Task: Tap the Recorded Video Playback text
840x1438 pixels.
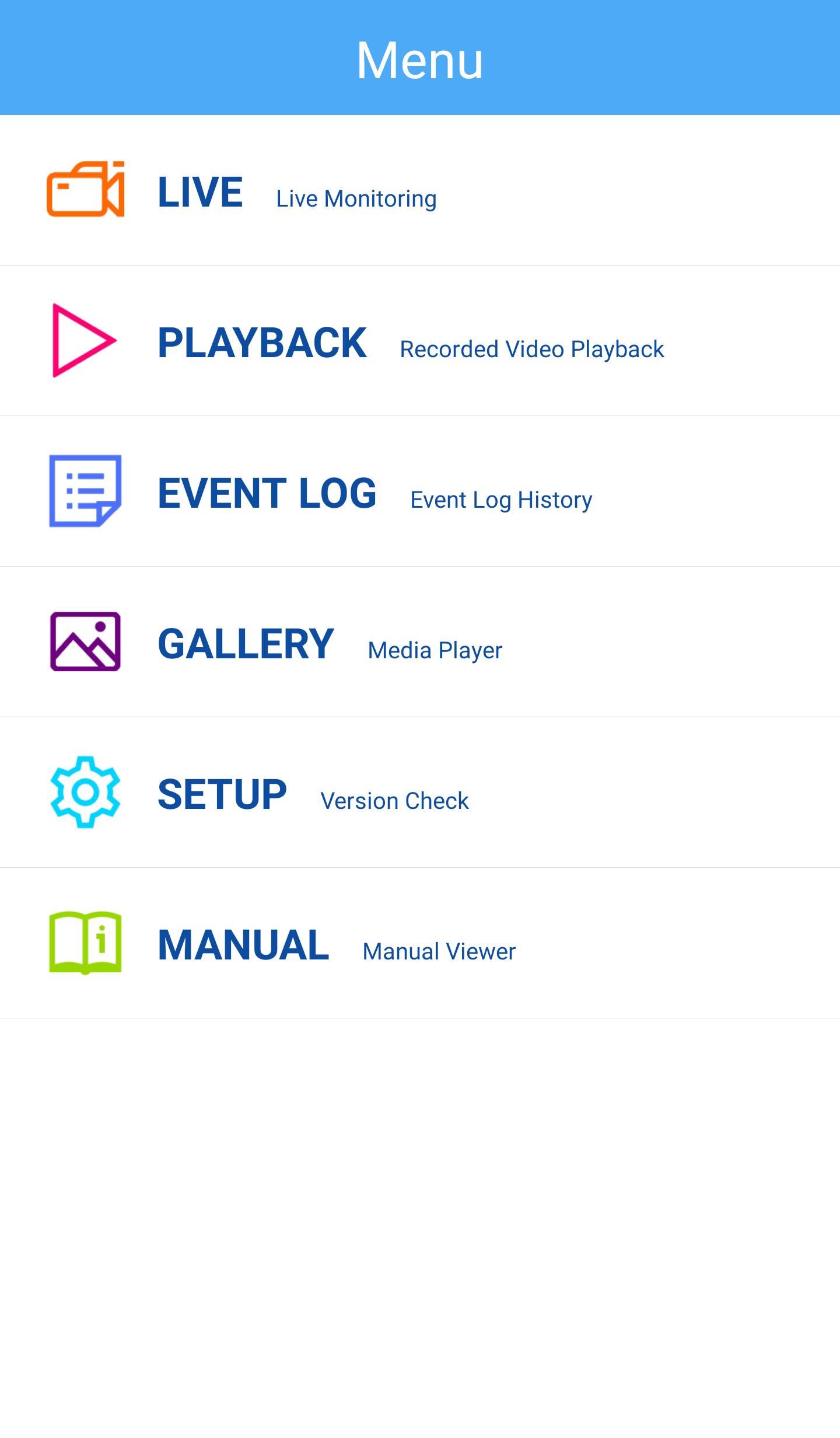Action: 532,348
